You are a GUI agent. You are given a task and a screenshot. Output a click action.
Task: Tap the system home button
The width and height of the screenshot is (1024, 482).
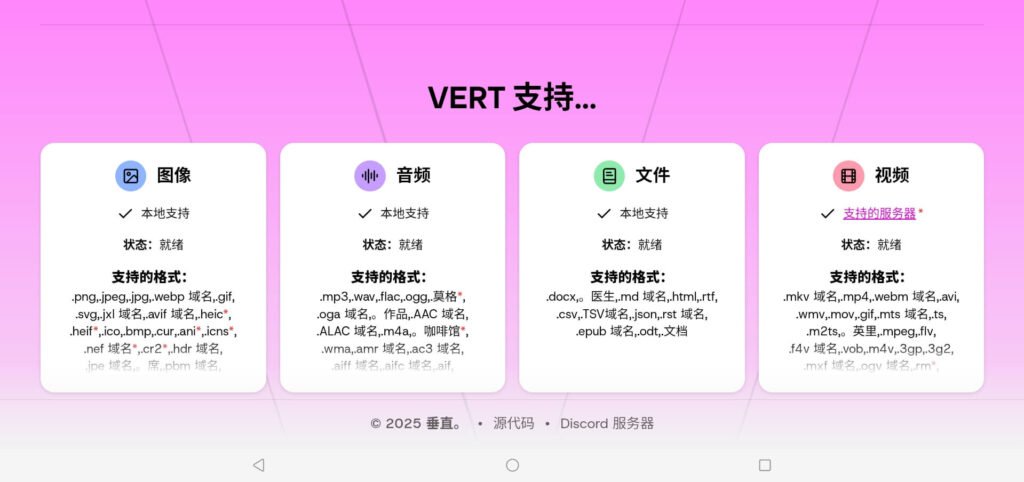pyautogui.click(x=512, y=465)
